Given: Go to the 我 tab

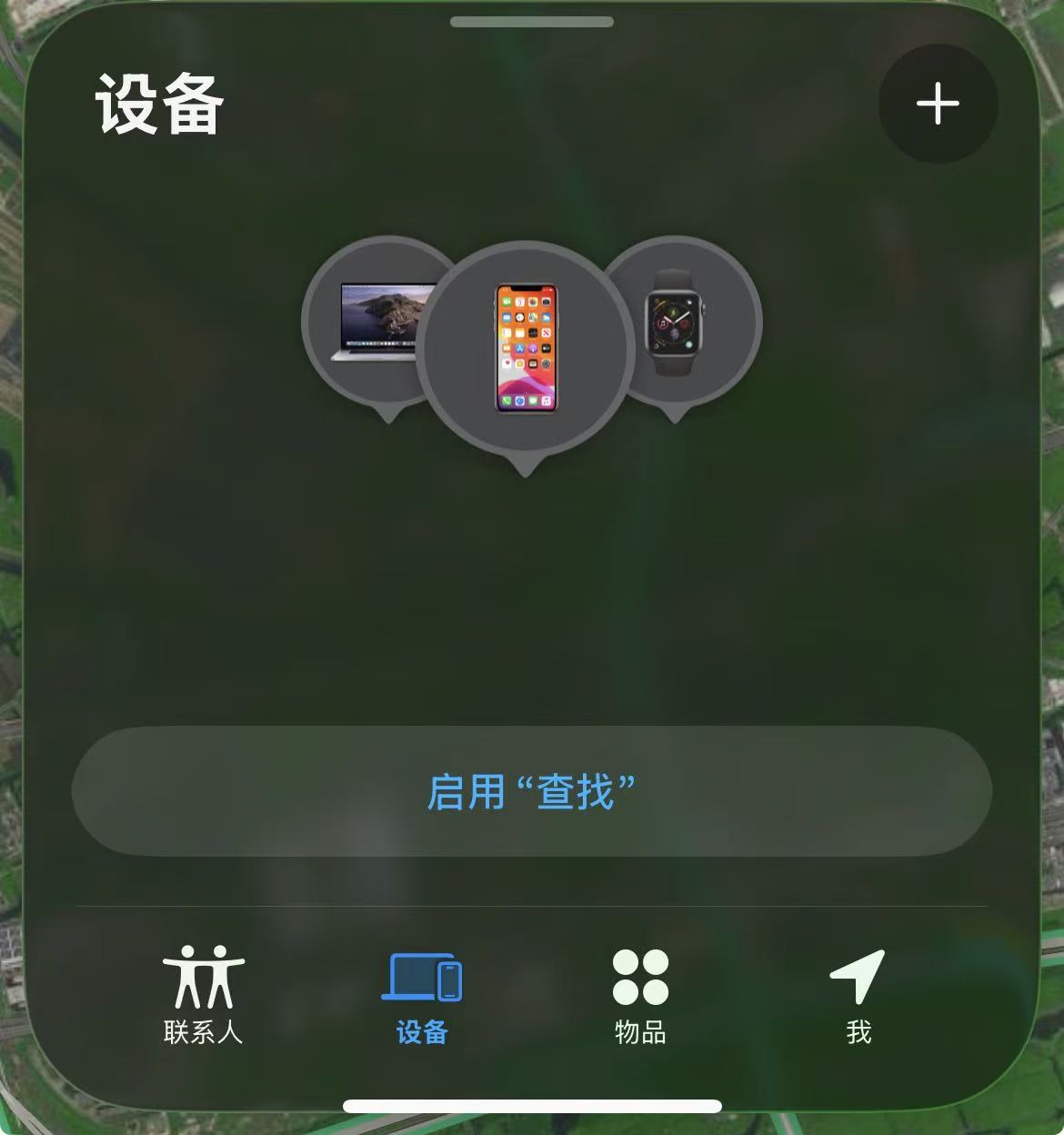Looking at the screenshot, I should click(x=858, y=995).
